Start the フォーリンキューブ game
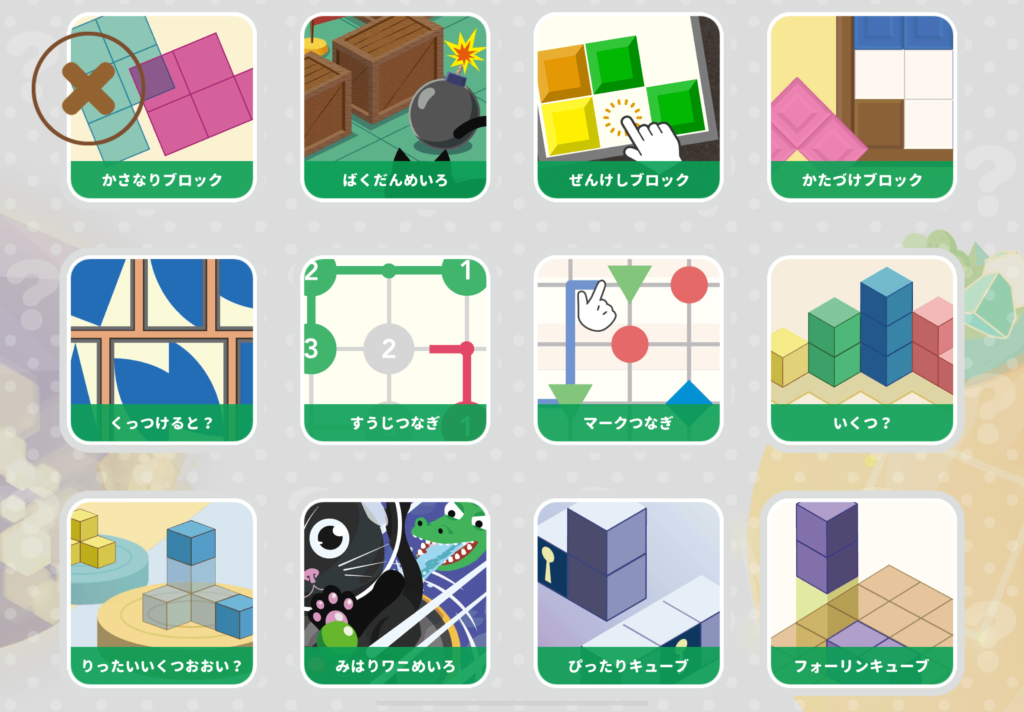The height and width of the screenshot is (712, 1024). coord(861,592)
